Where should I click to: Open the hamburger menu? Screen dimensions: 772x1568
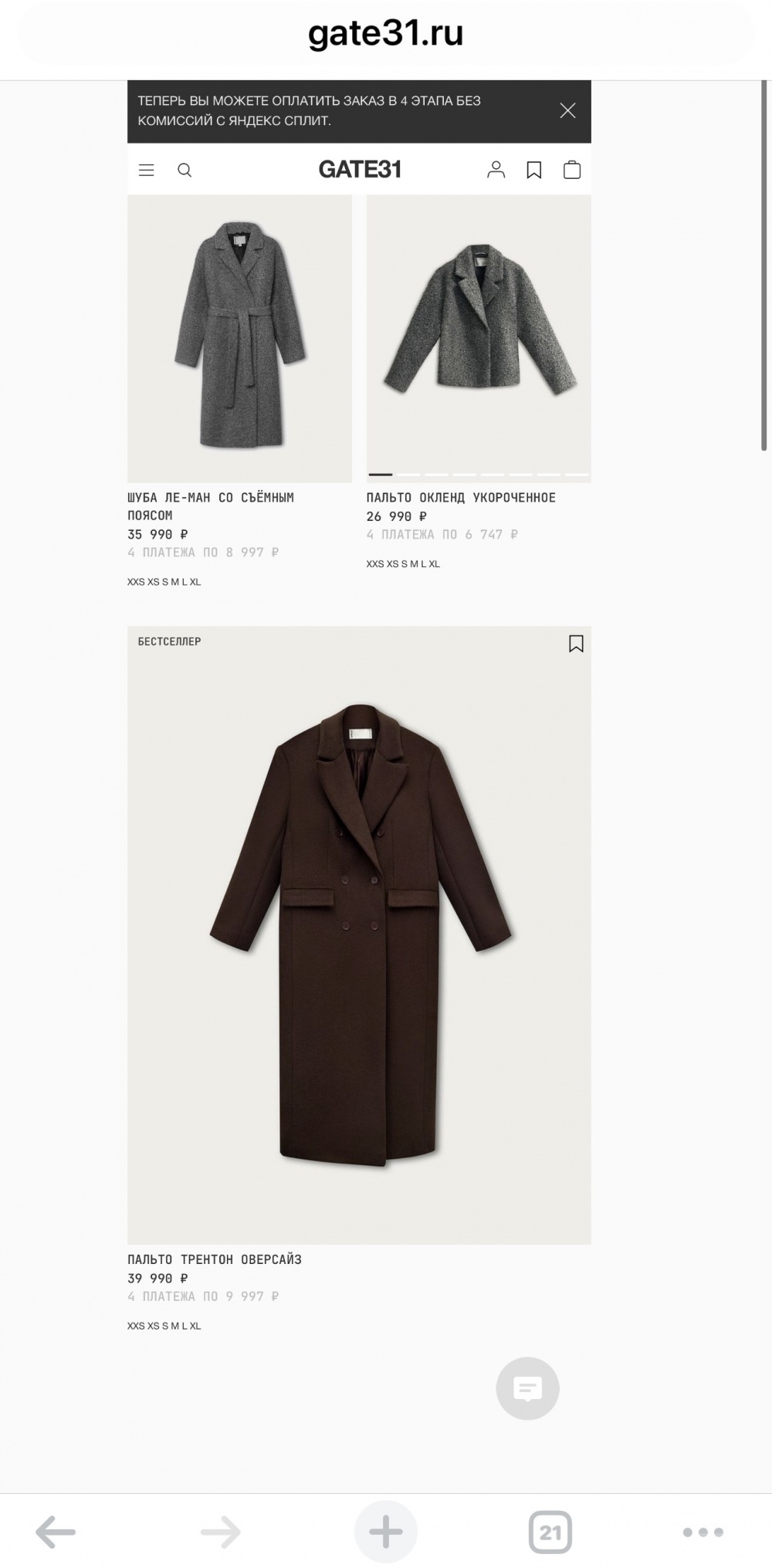pos(147,170)
